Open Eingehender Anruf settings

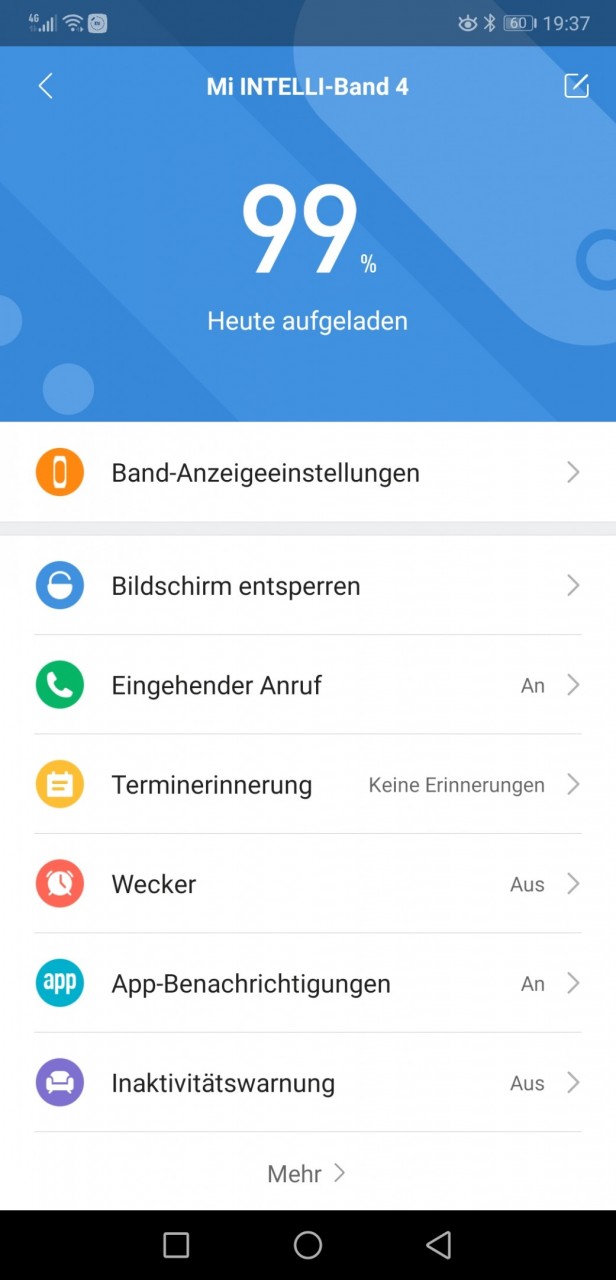(x=308, y=685)
